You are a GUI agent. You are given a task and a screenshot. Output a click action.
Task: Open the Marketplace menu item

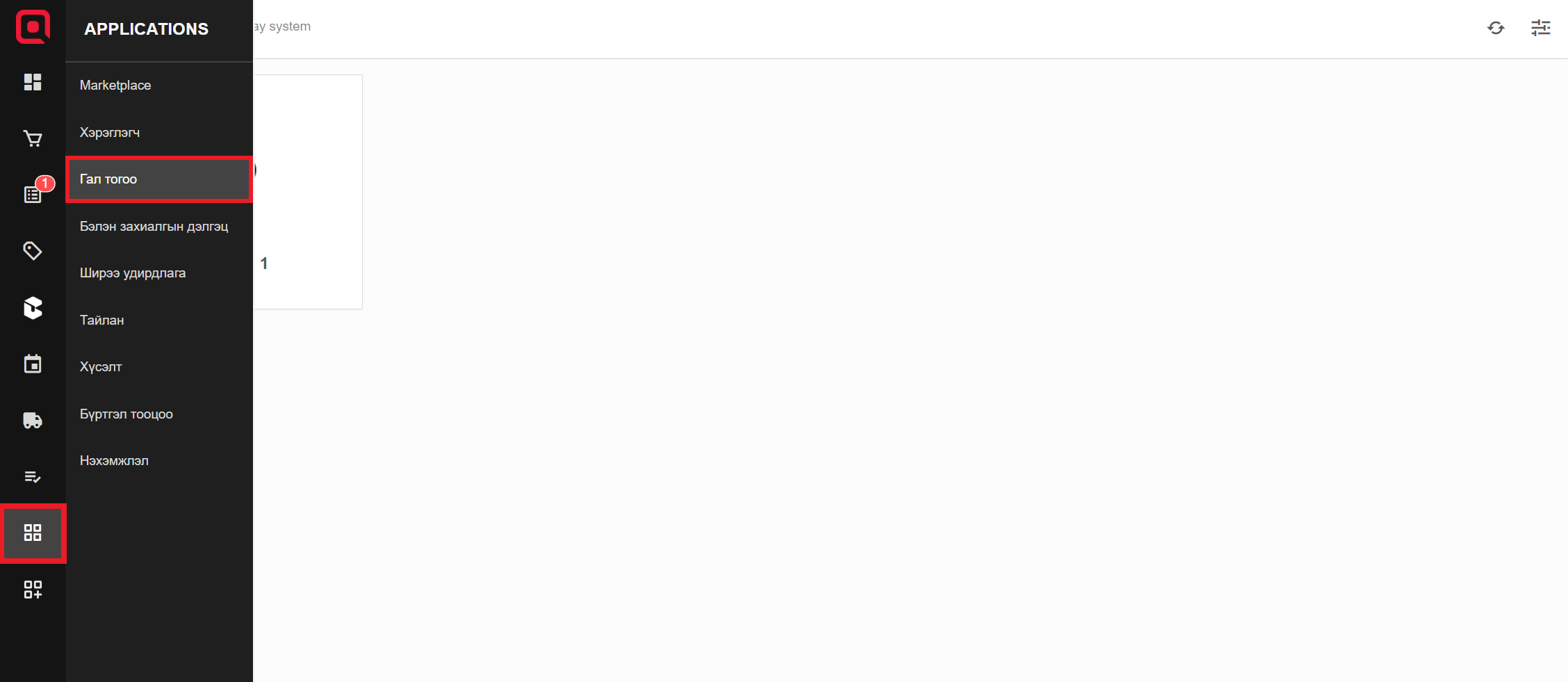click(115, 85)
